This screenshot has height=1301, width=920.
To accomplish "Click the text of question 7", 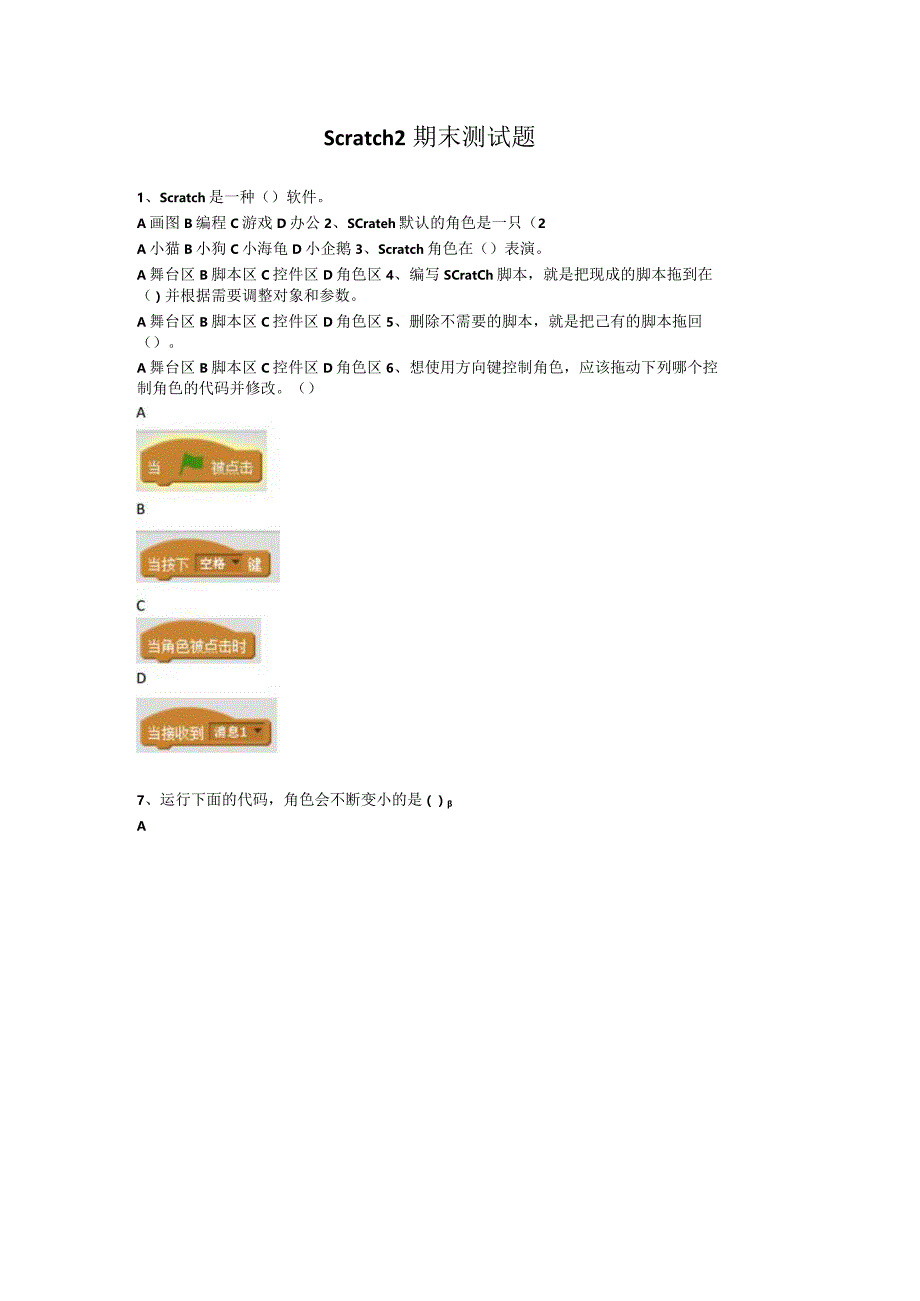I will [x=290, y=799].
